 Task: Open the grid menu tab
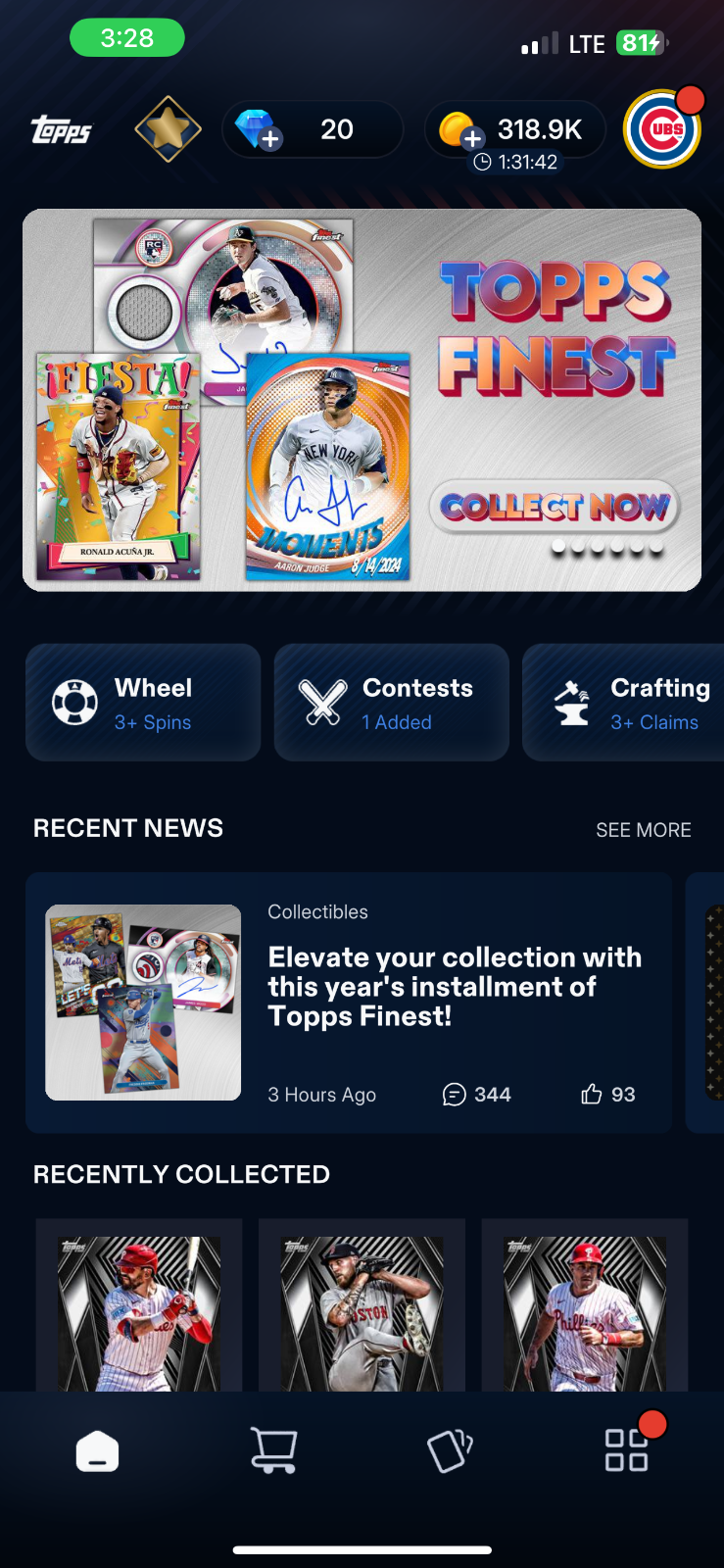click(626, 1450)
